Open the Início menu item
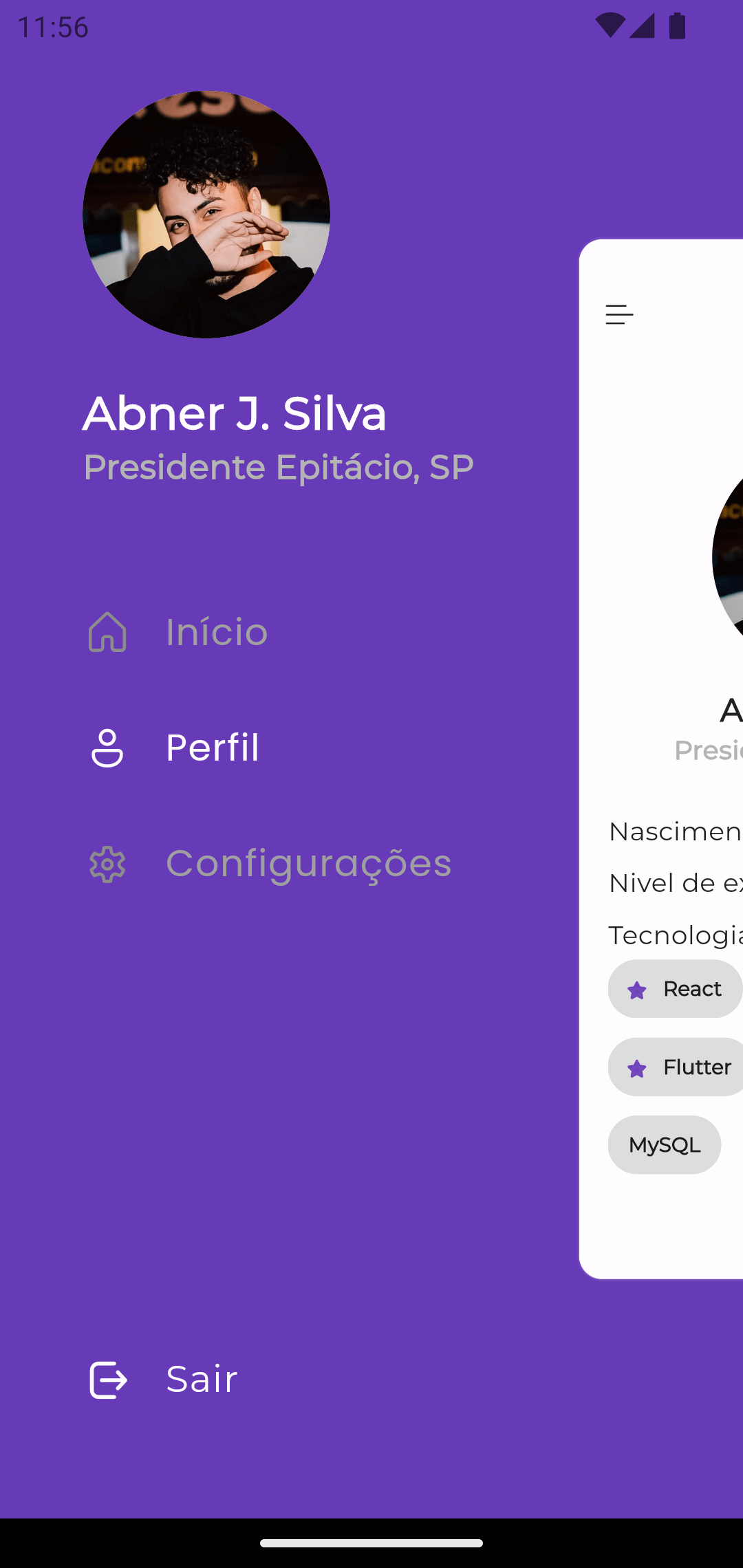Viewport: 743px width, 1568px height. [179, 631]
